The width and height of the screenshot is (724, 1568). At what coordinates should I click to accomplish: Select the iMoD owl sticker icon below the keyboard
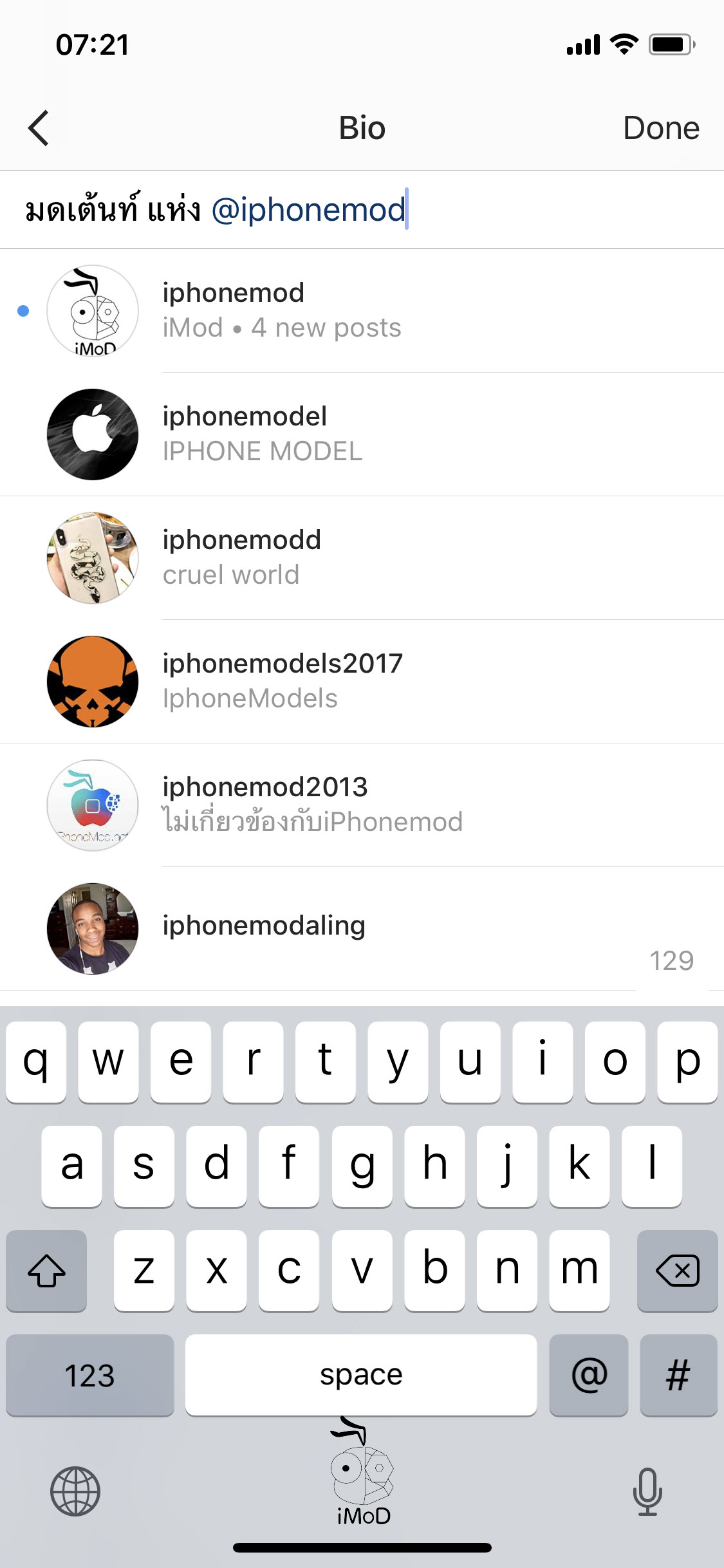(361, 1477)
